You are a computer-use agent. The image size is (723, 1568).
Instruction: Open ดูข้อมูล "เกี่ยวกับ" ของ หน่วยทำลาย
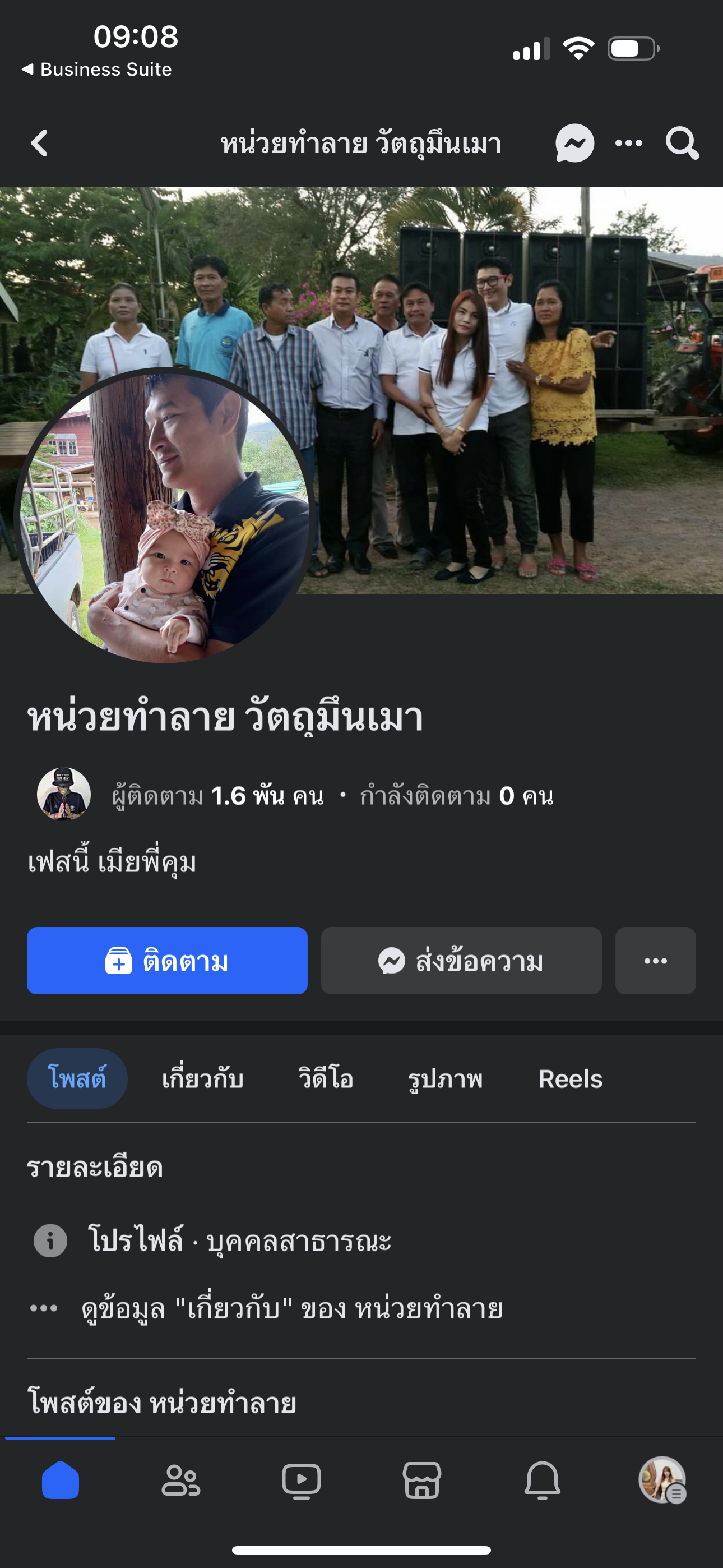pos(292,1308)
